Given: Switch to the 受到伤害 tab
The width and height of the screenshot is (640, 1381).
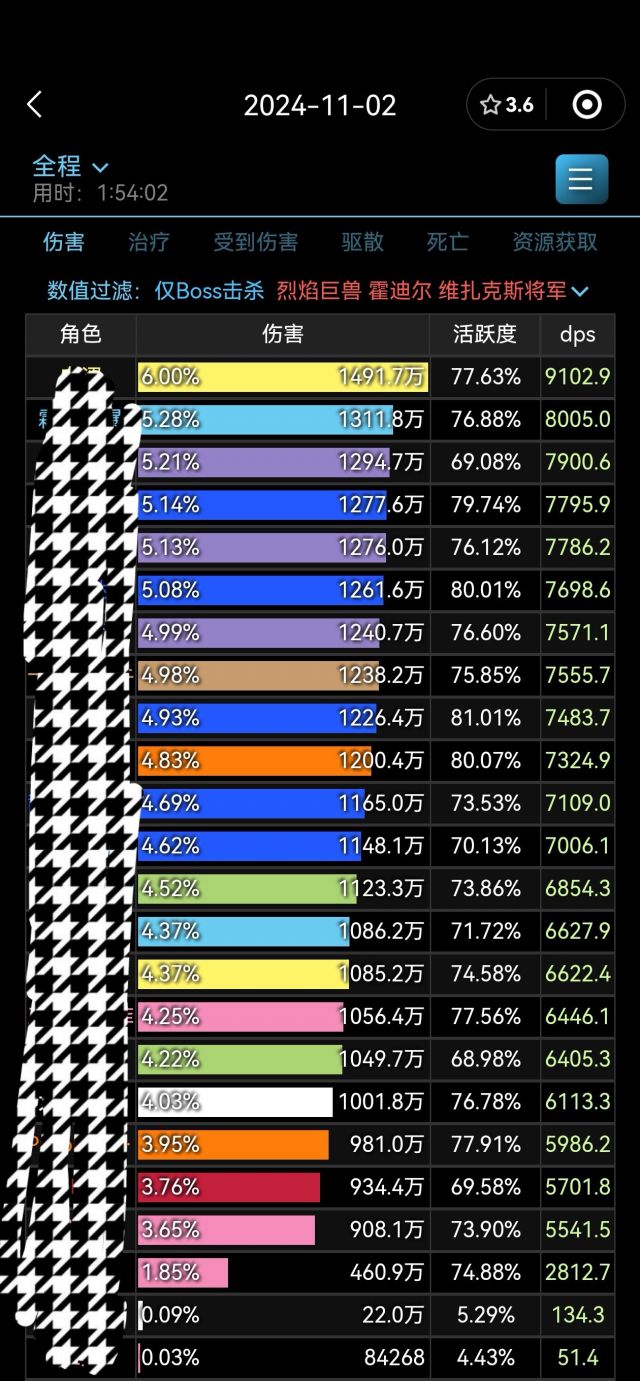Looking at the screenshot, I should click(255, 242).
